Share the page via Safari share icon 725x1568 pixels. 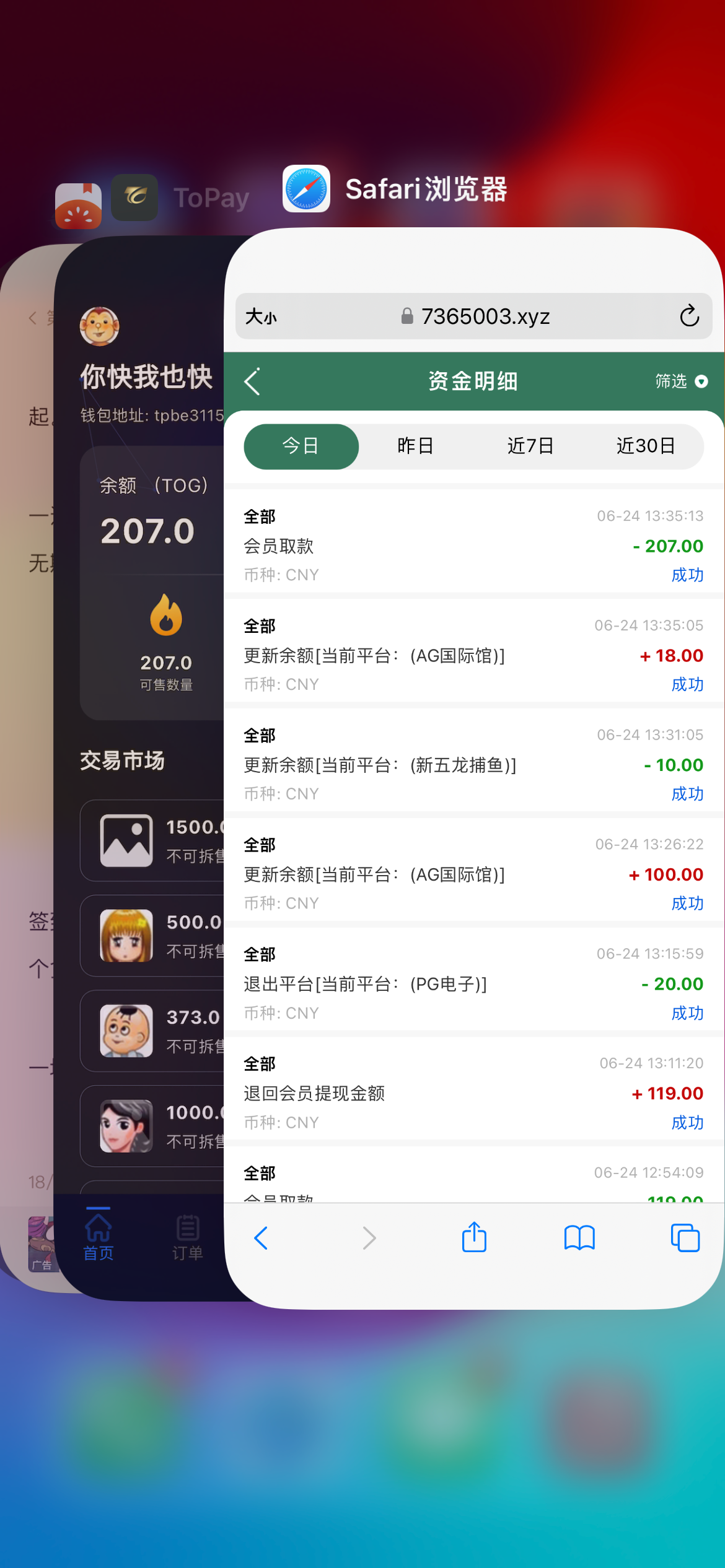pyautogui.click(x=474, y=1237)
